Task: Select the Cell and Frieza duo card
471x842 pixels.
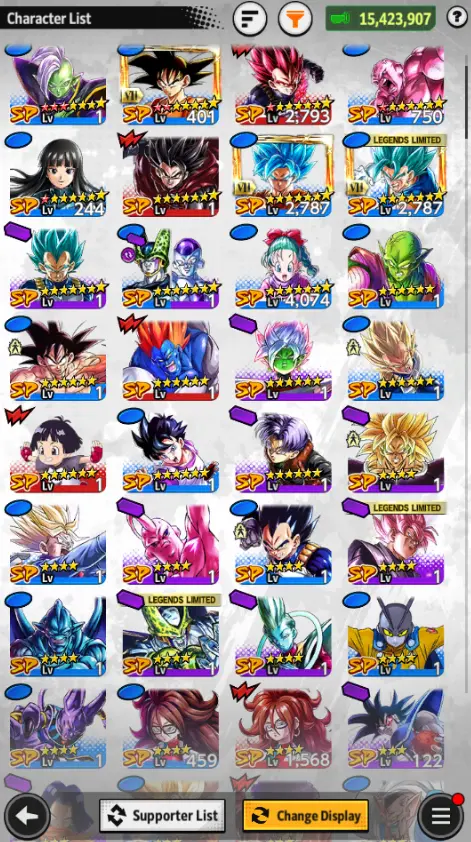Action: coord(170,268)
